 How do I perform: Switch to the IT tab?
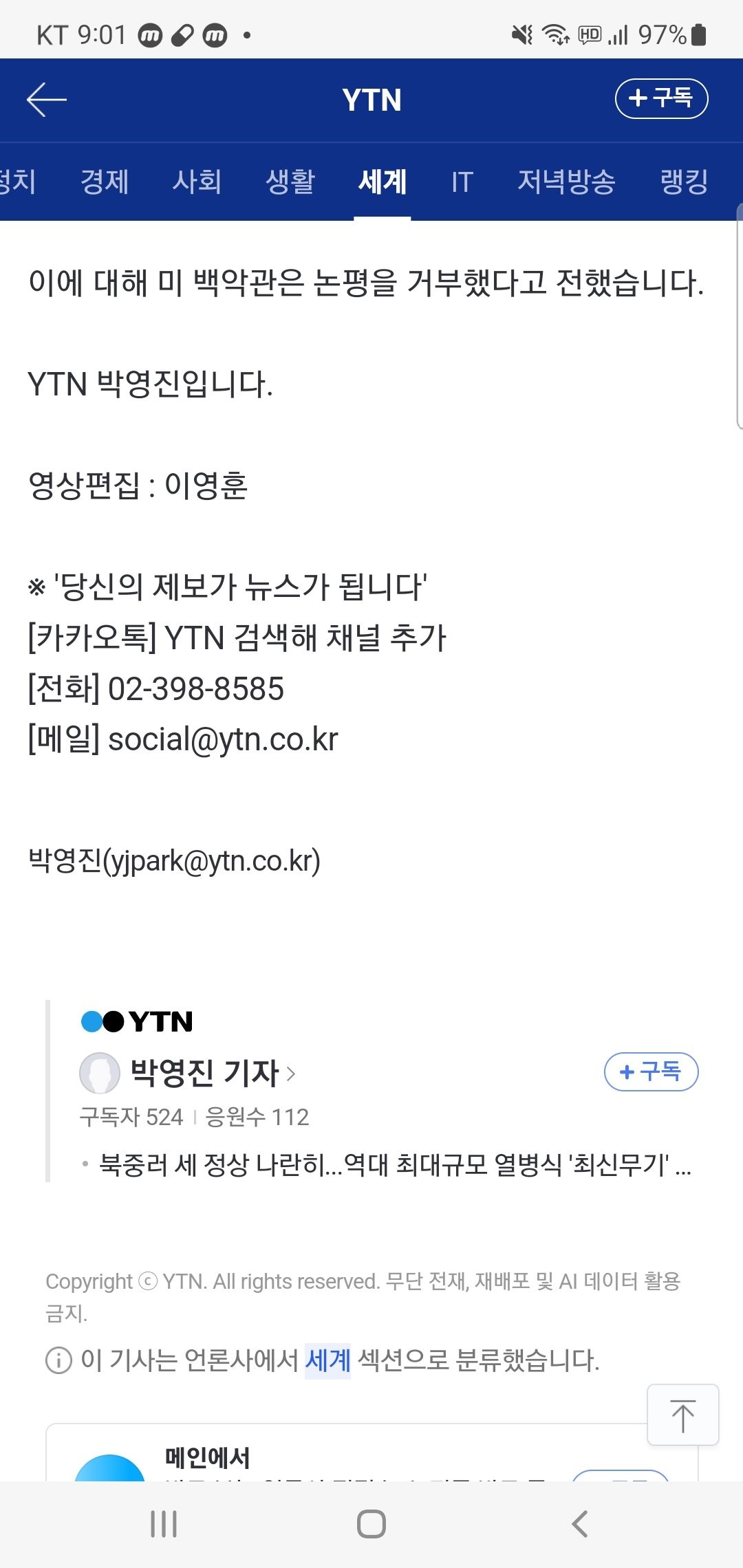(x=462, y=182)
